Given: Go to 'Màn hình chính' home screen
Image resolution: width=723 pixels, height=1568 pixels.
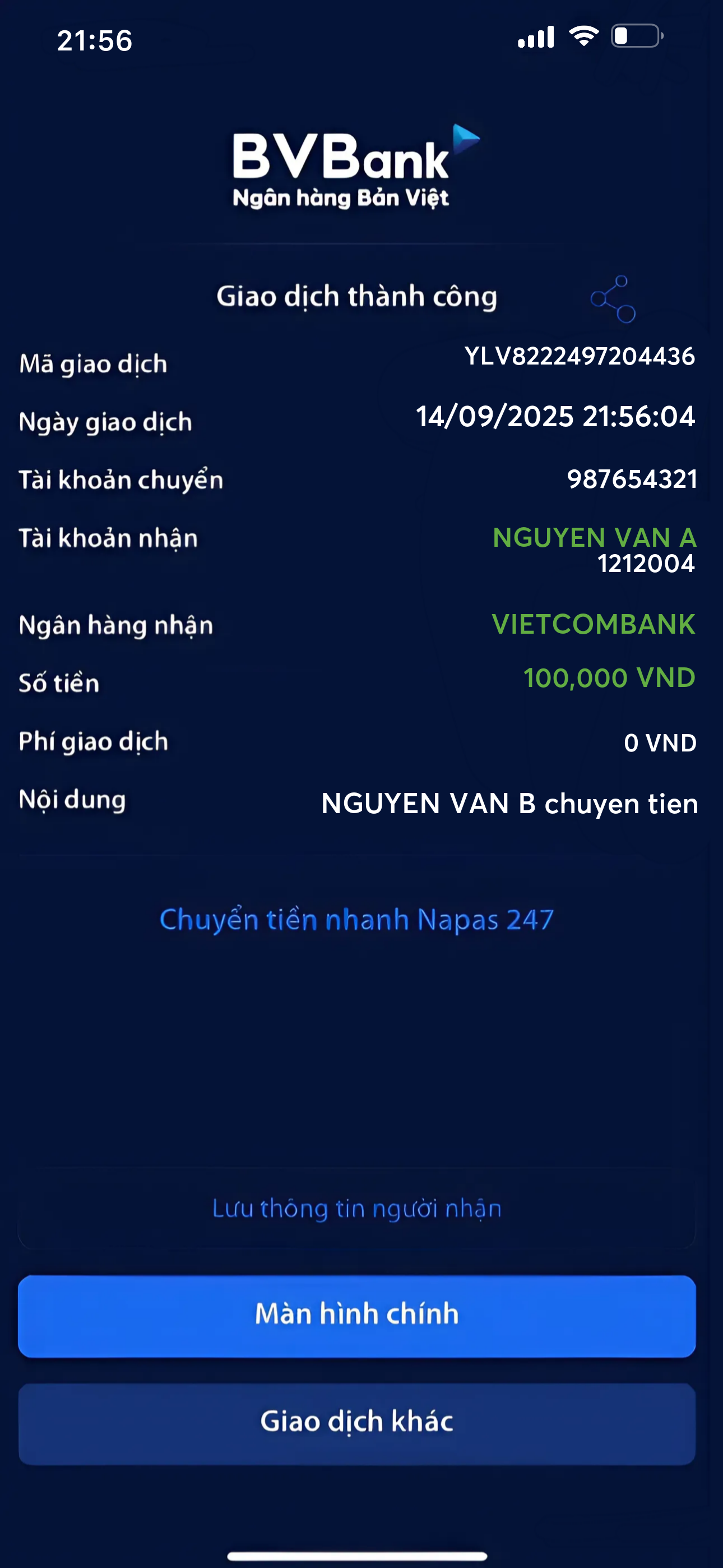Looking at the screenshot, I should (356, 1316).
